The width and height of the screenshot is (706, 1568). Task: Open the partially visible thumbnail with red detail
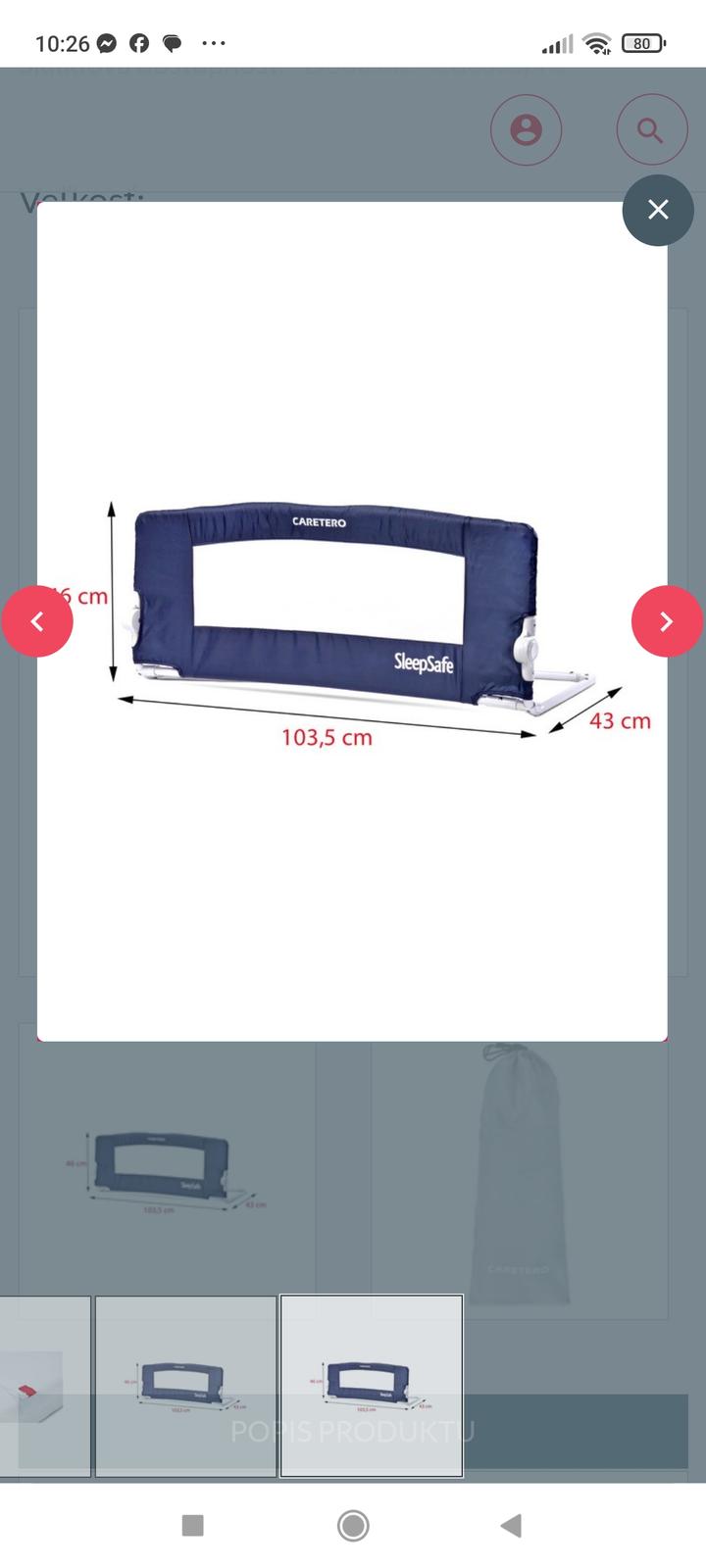coord(44,1385)
